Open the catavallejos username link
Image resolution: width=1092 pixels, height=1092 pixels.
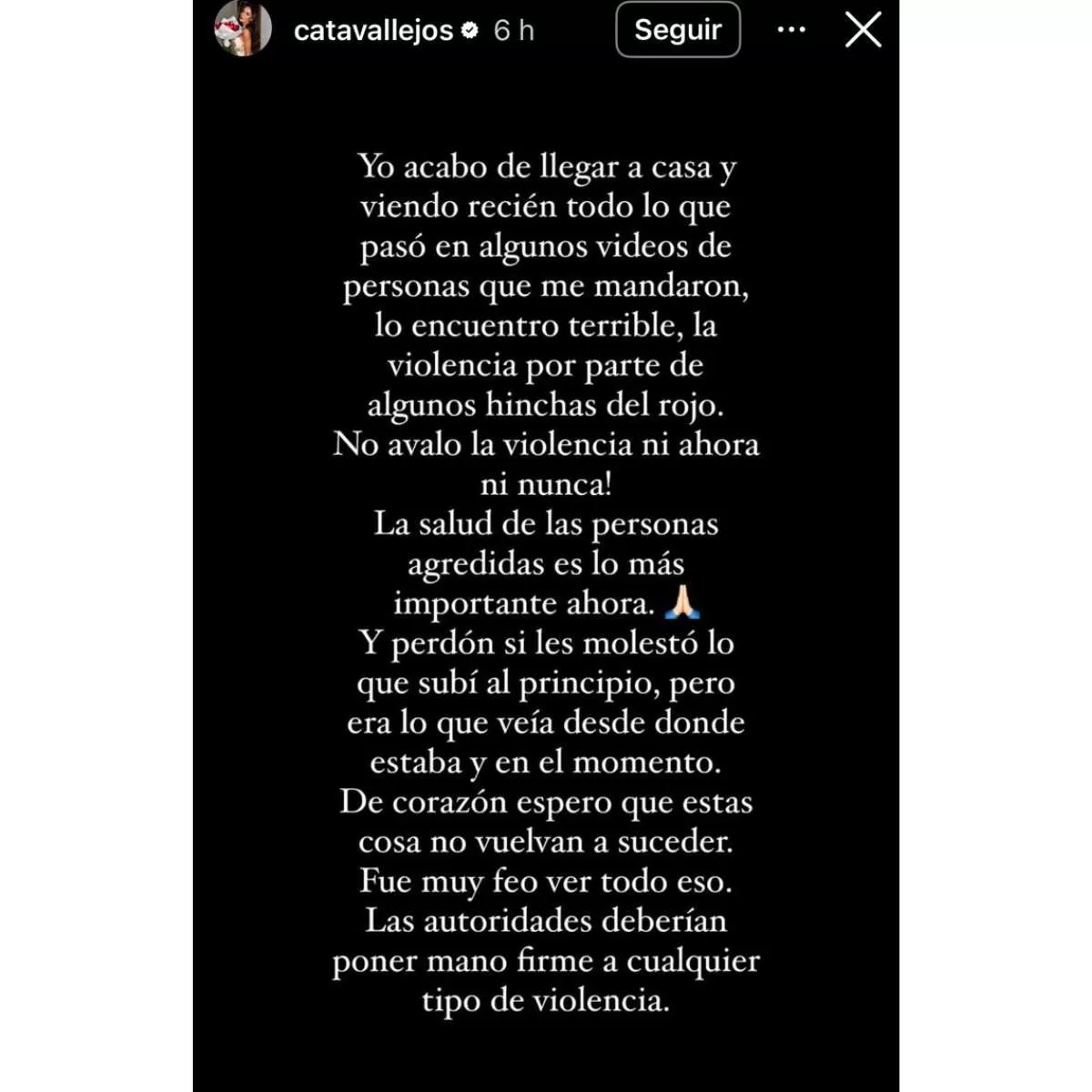(x=373, y=30)
